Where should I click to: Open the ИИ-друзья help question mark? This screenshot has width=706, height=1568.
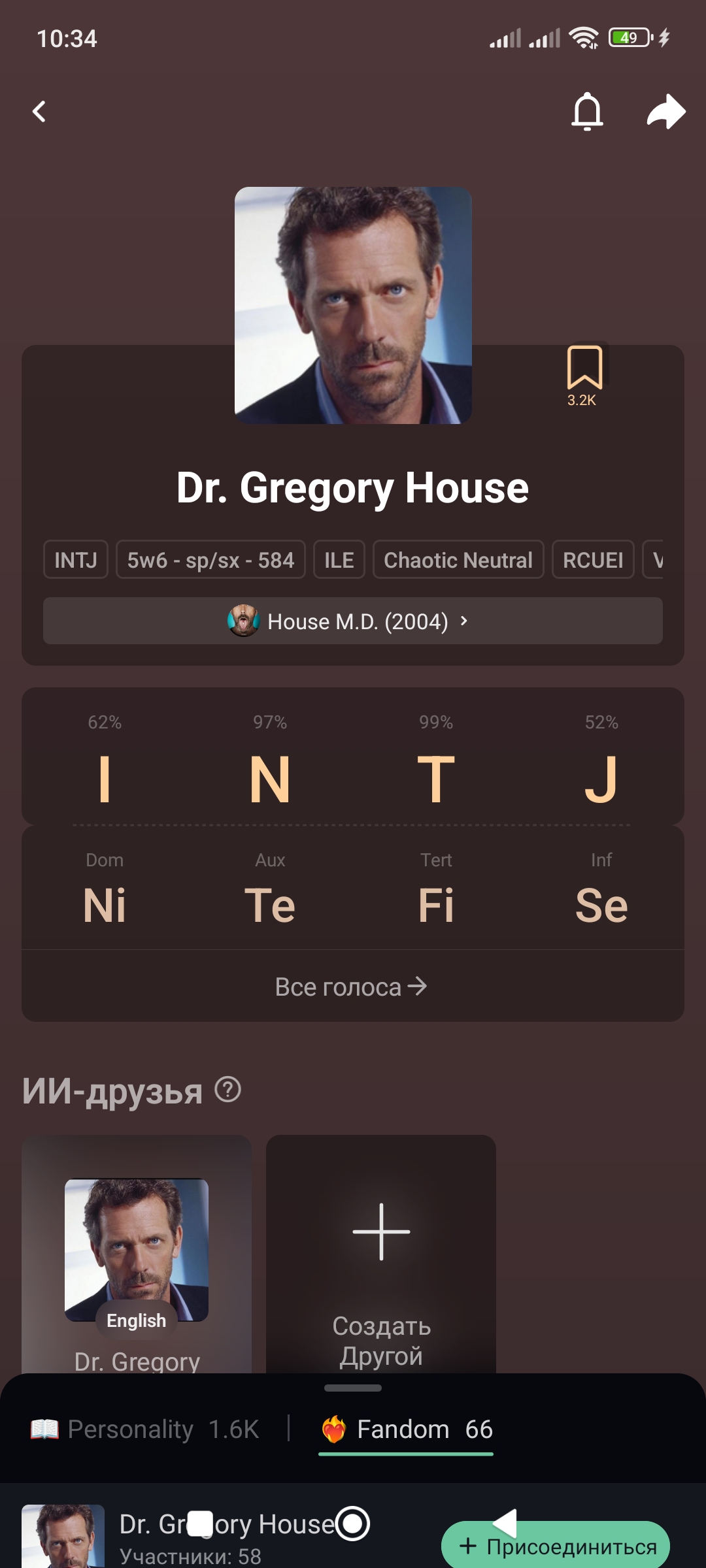tap(228, 1090)
